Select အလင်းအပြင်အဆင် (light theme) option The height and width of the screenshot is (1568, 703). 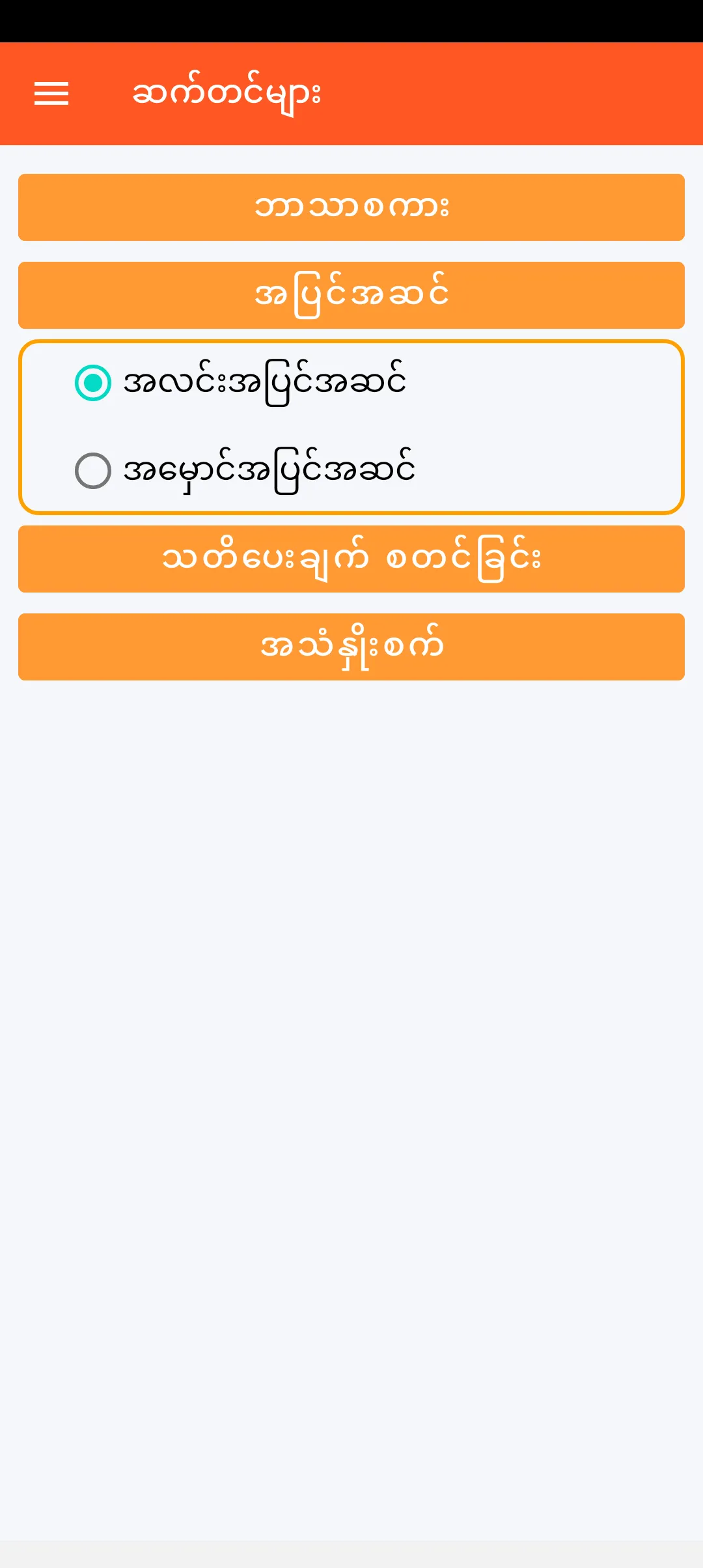(x=93, y=383)
